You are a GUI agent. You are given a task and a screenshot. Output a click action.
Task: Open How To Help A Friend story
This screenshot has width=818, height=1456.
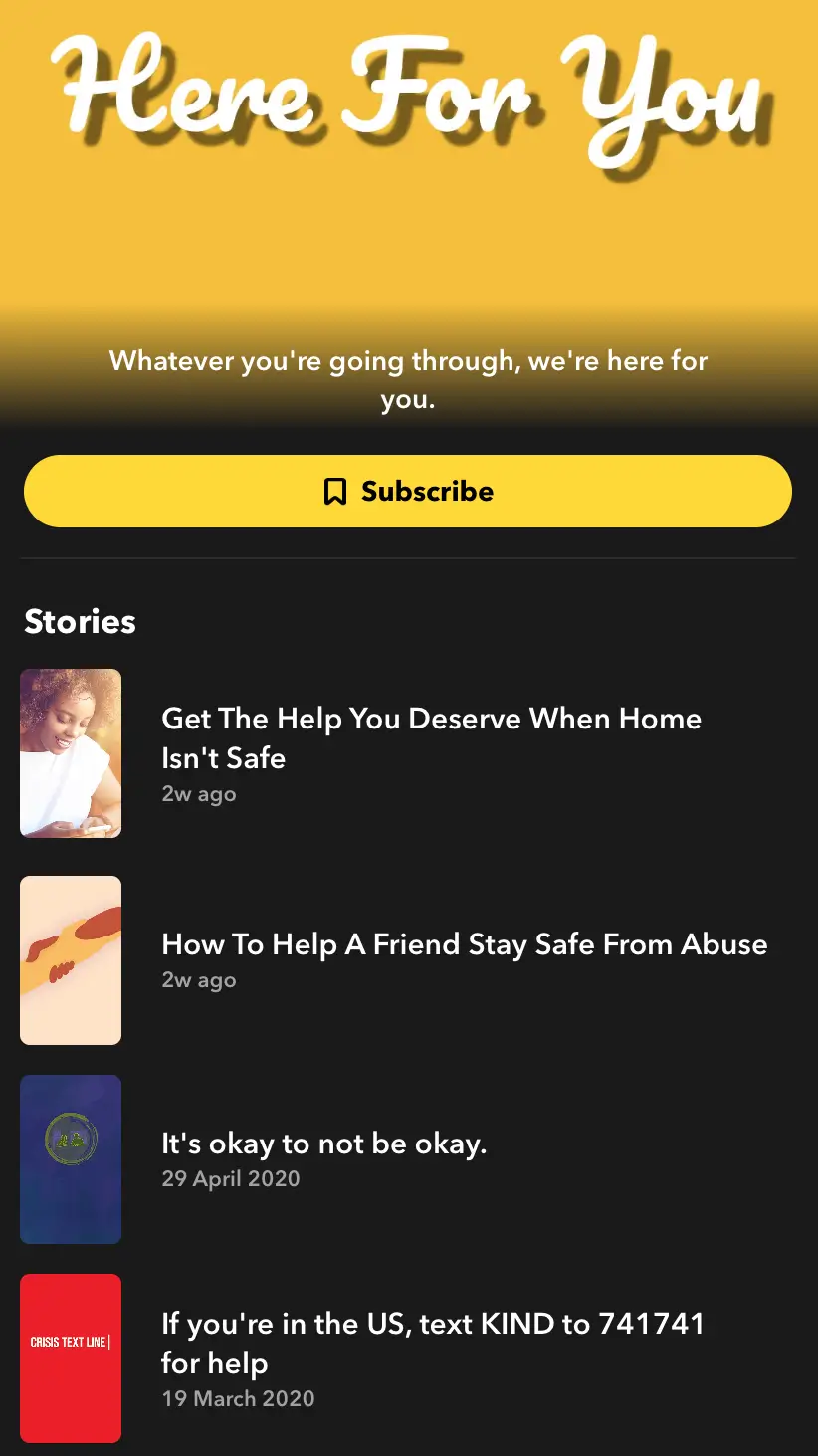pos(464,944)
